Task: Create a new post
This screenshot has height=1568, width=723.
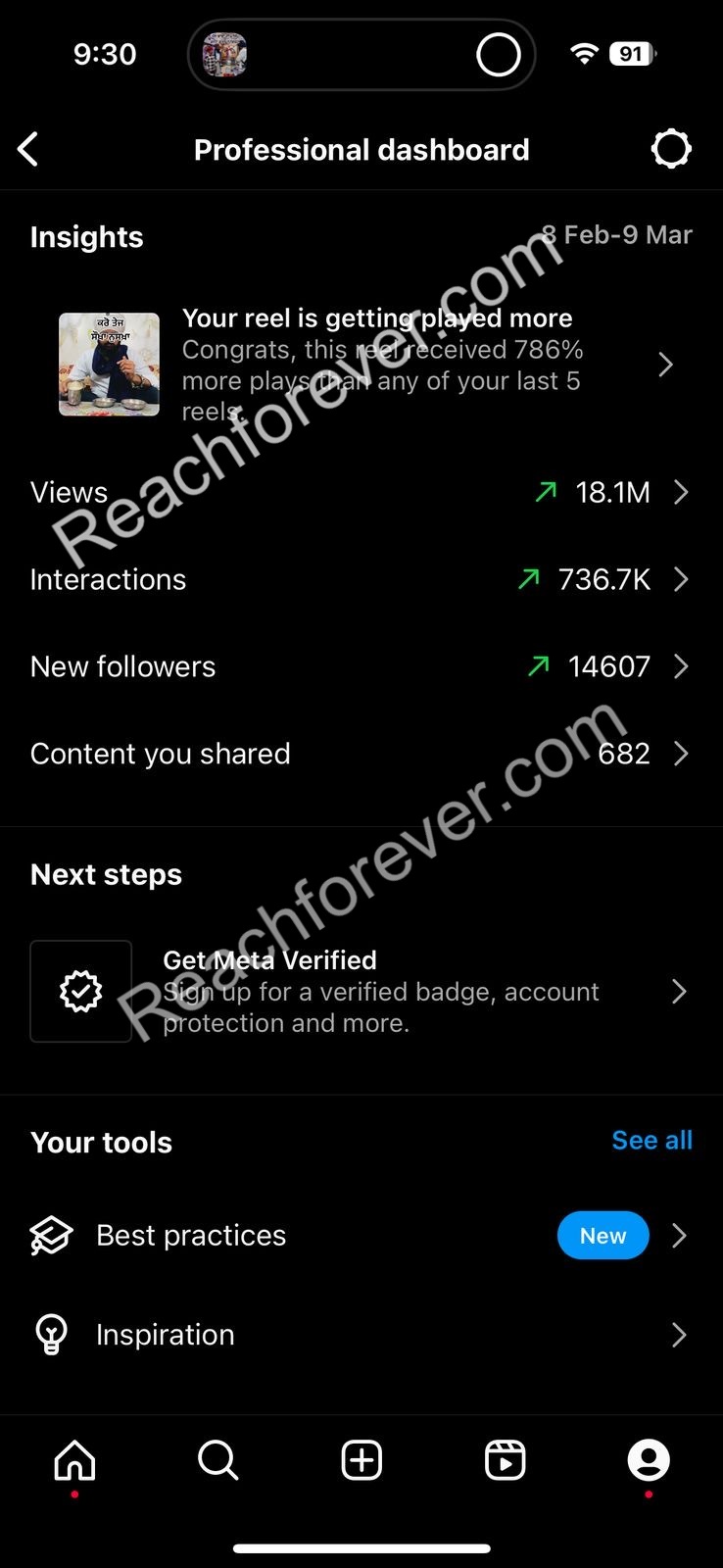Action: pyautogui.click(x=361, y=1460)
